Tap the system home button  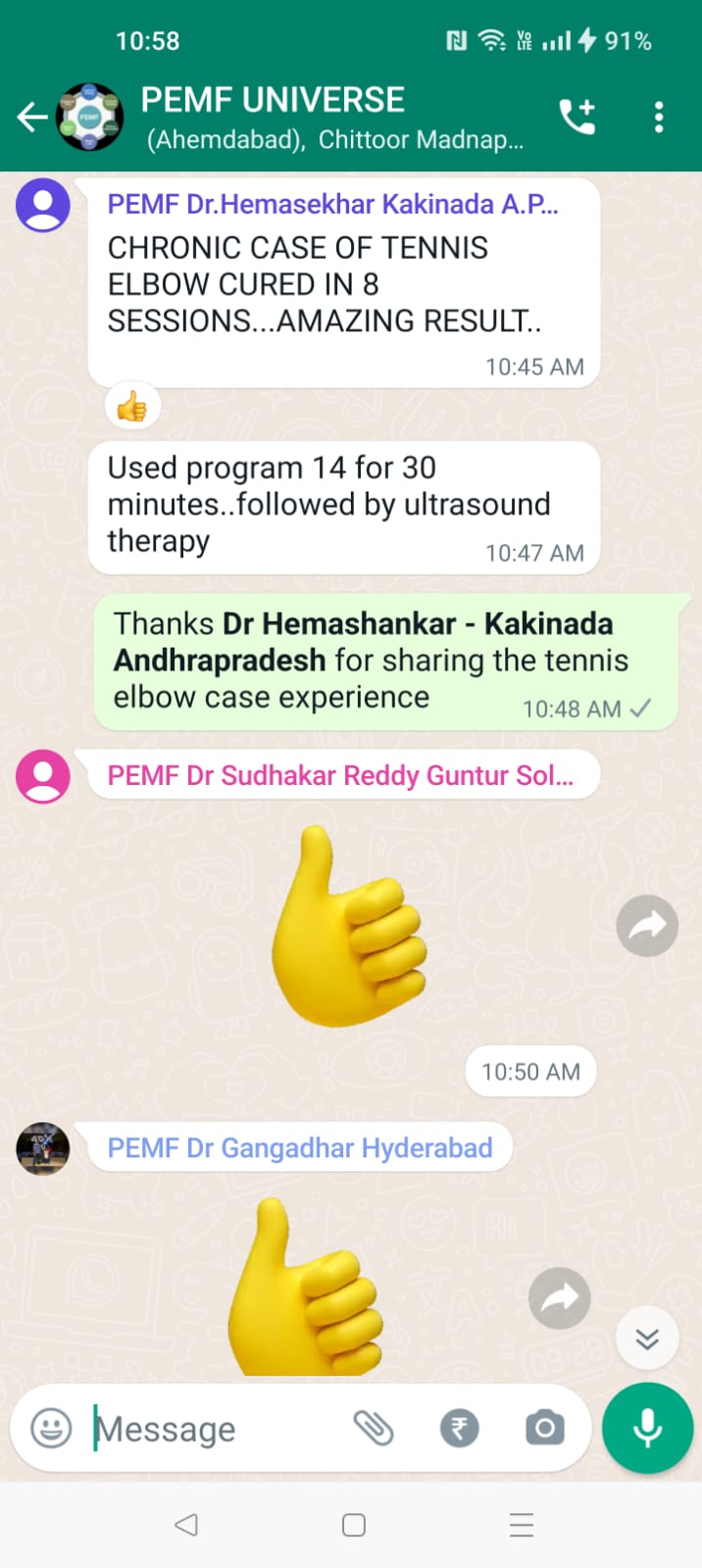click(354, 1525)
